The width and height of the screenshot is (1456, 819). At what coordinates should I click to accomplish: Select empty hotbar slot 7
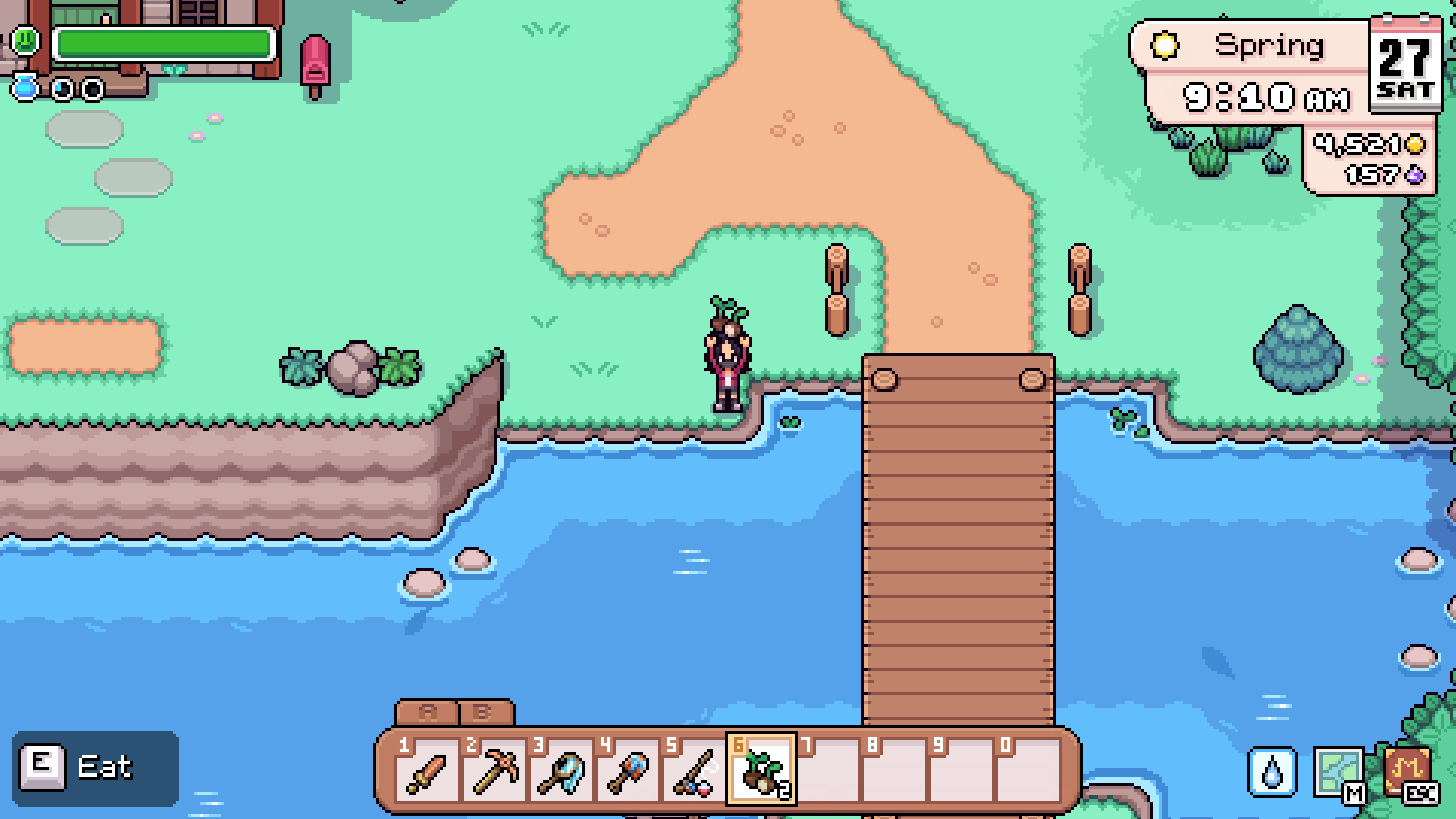pos(828,770)
